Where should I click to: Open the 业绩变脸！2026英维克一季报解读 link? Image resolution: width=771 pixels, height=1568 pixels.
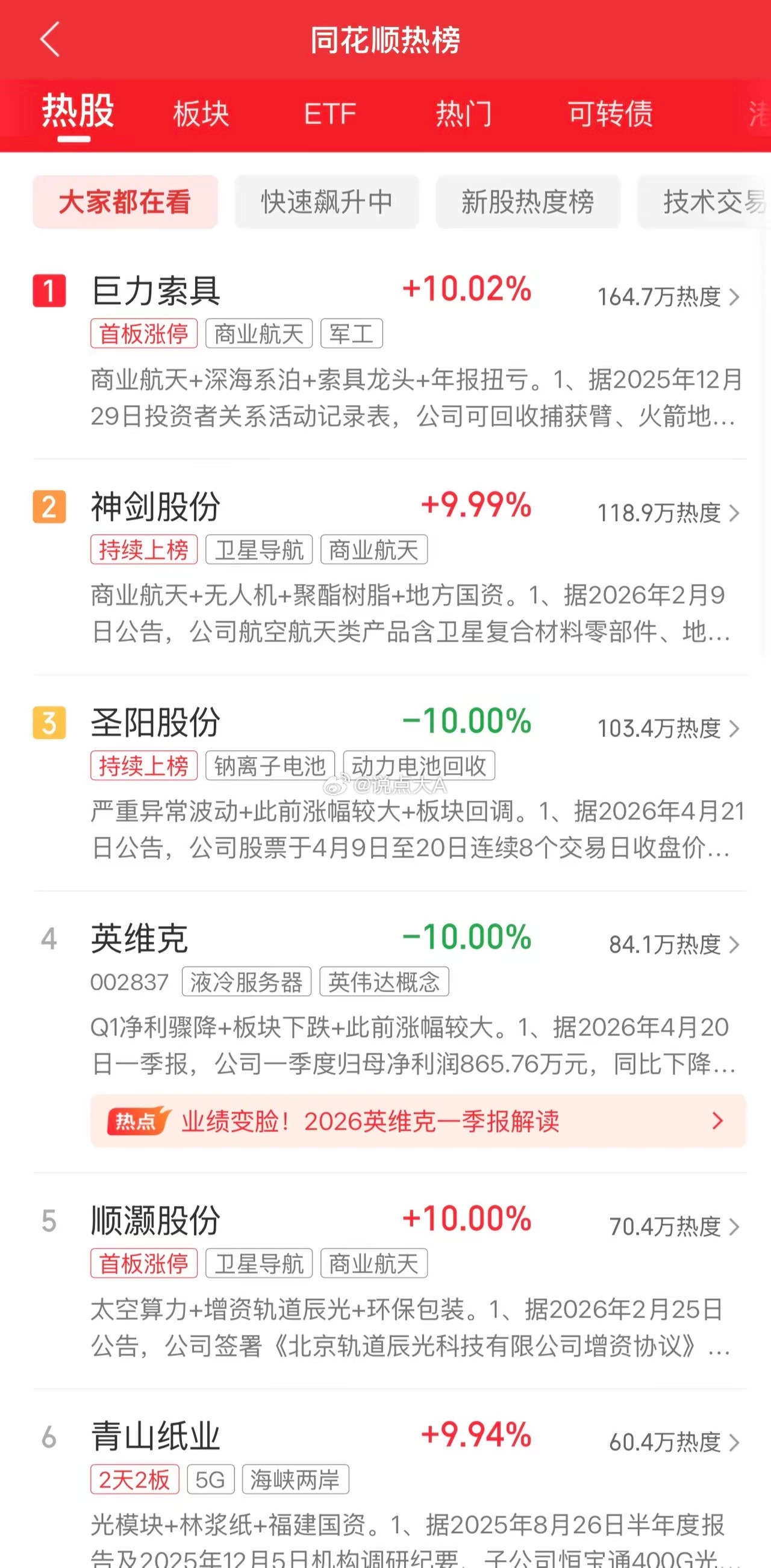pos(372,1123)
